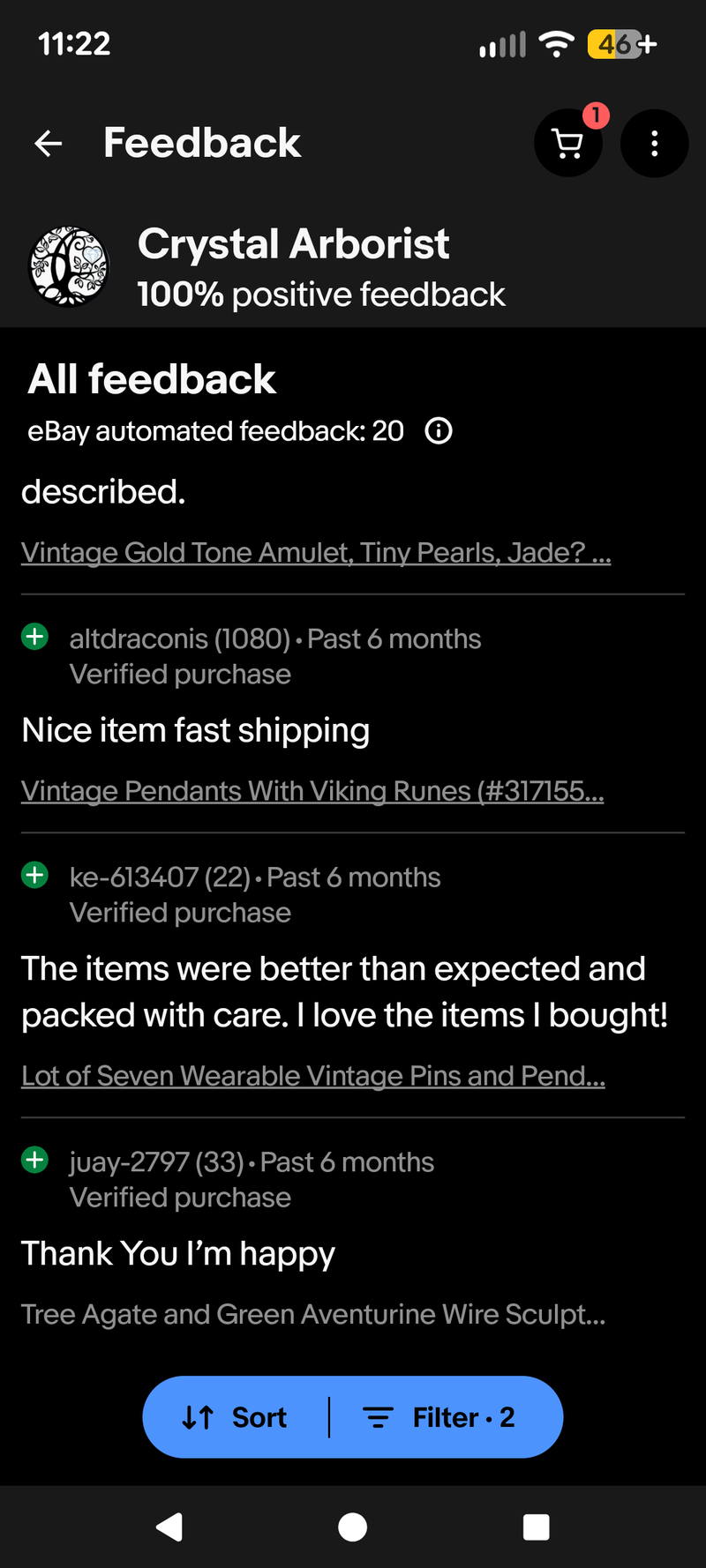Viewport: 706px width, 1568px height.
Task: Open the Sort options
Action: point(233,1417)
